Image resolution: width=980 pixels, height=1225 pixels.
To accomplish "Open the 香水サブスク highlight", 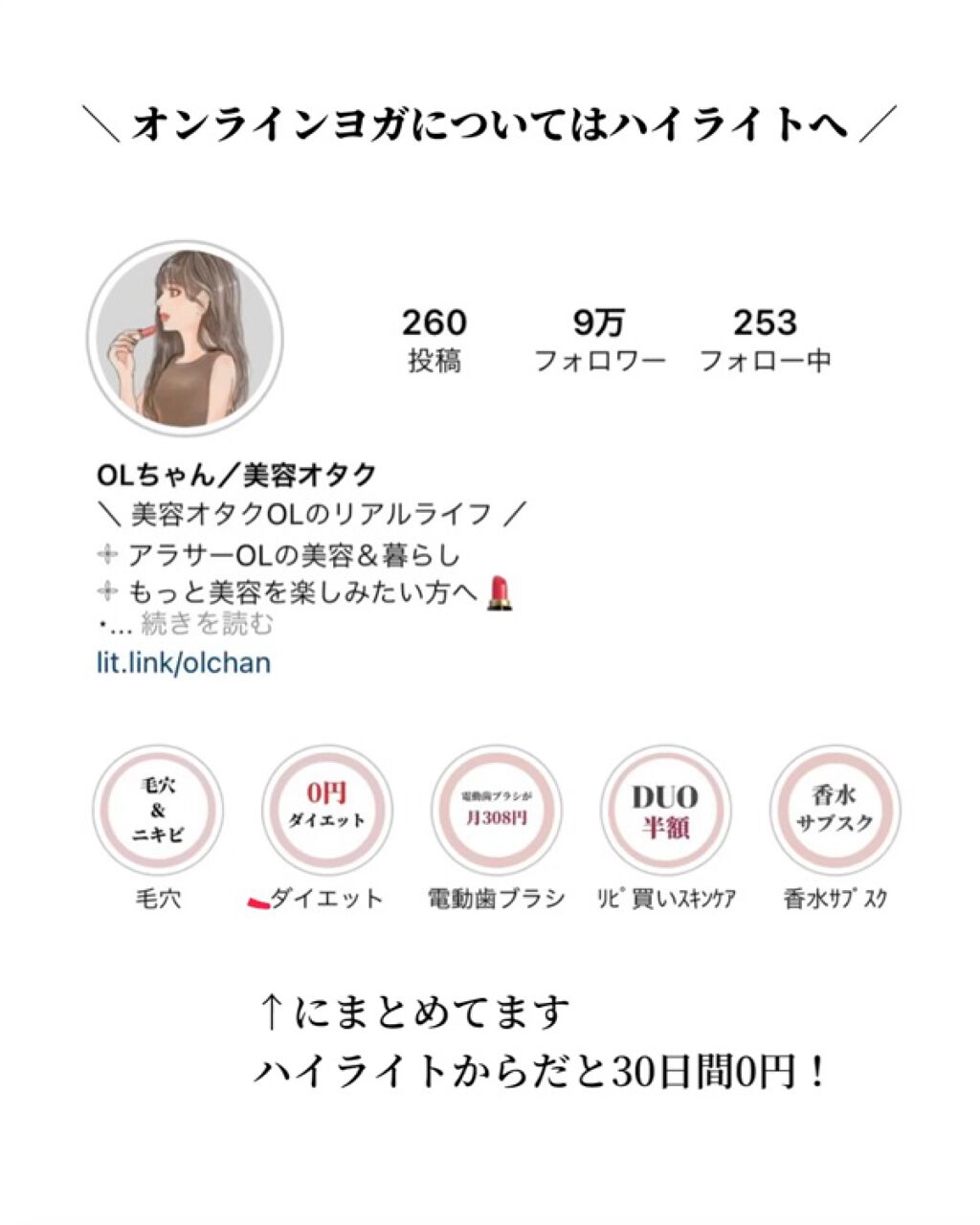I will 835,810.
